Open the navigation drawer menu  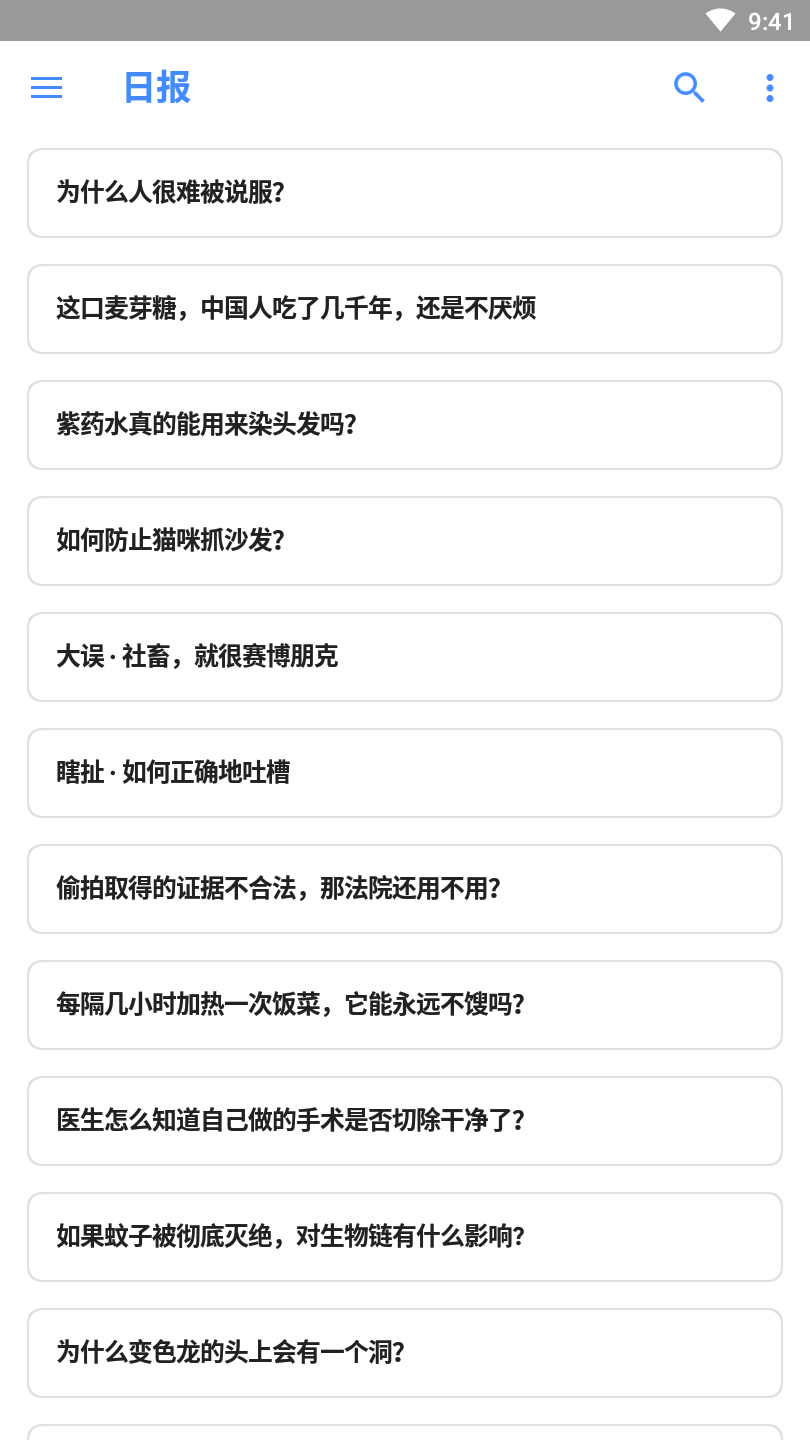click(46, 88)
